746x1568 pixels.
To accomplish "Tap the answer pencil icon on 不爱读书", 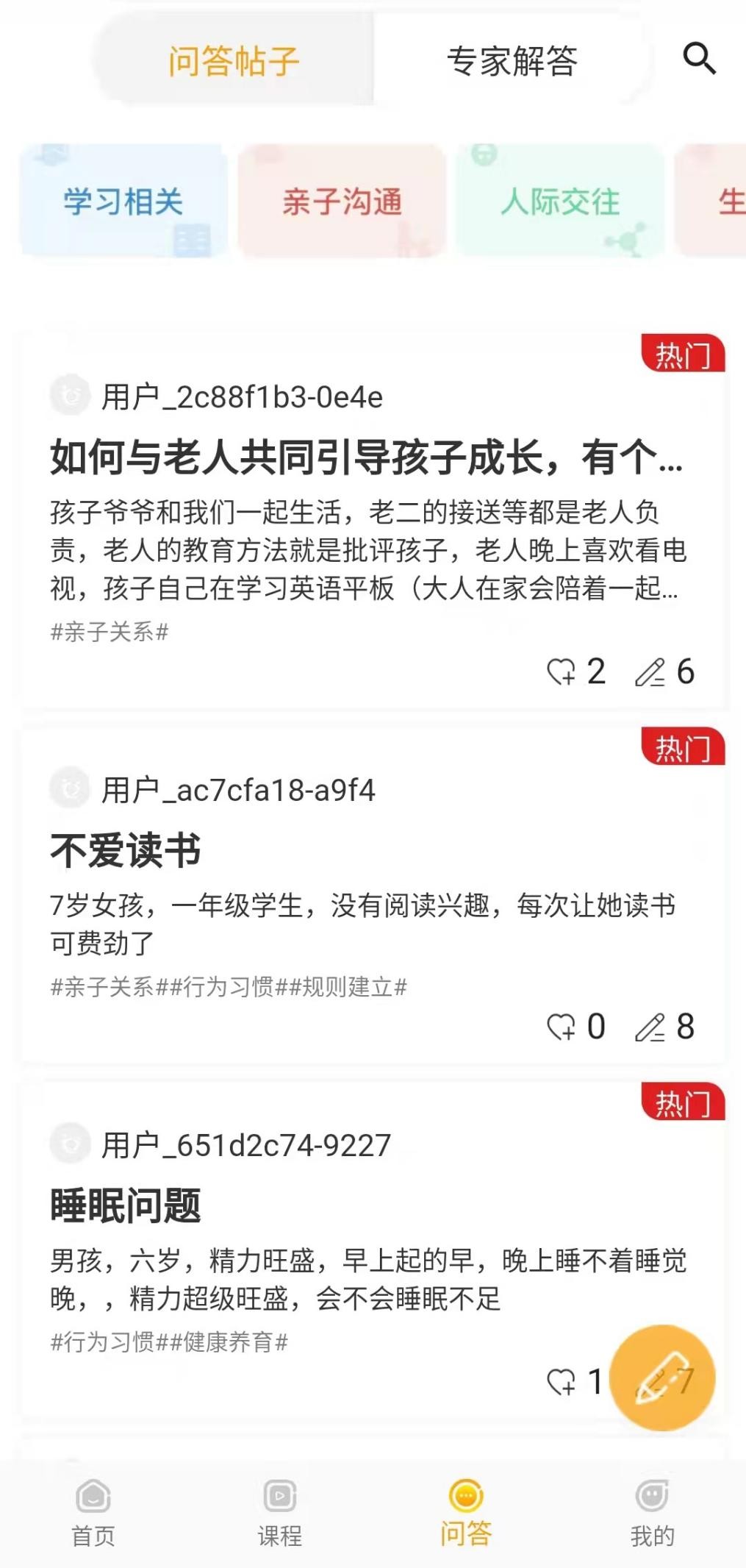I will pos(650,1027).
